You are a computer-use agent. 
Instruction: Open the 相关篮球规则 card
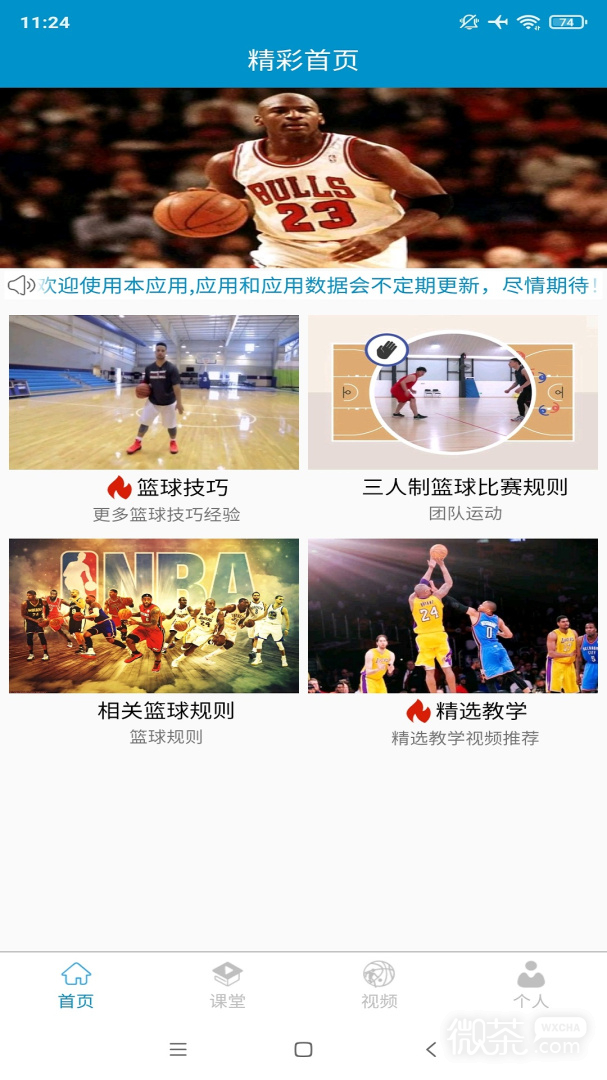pos(154,643)
